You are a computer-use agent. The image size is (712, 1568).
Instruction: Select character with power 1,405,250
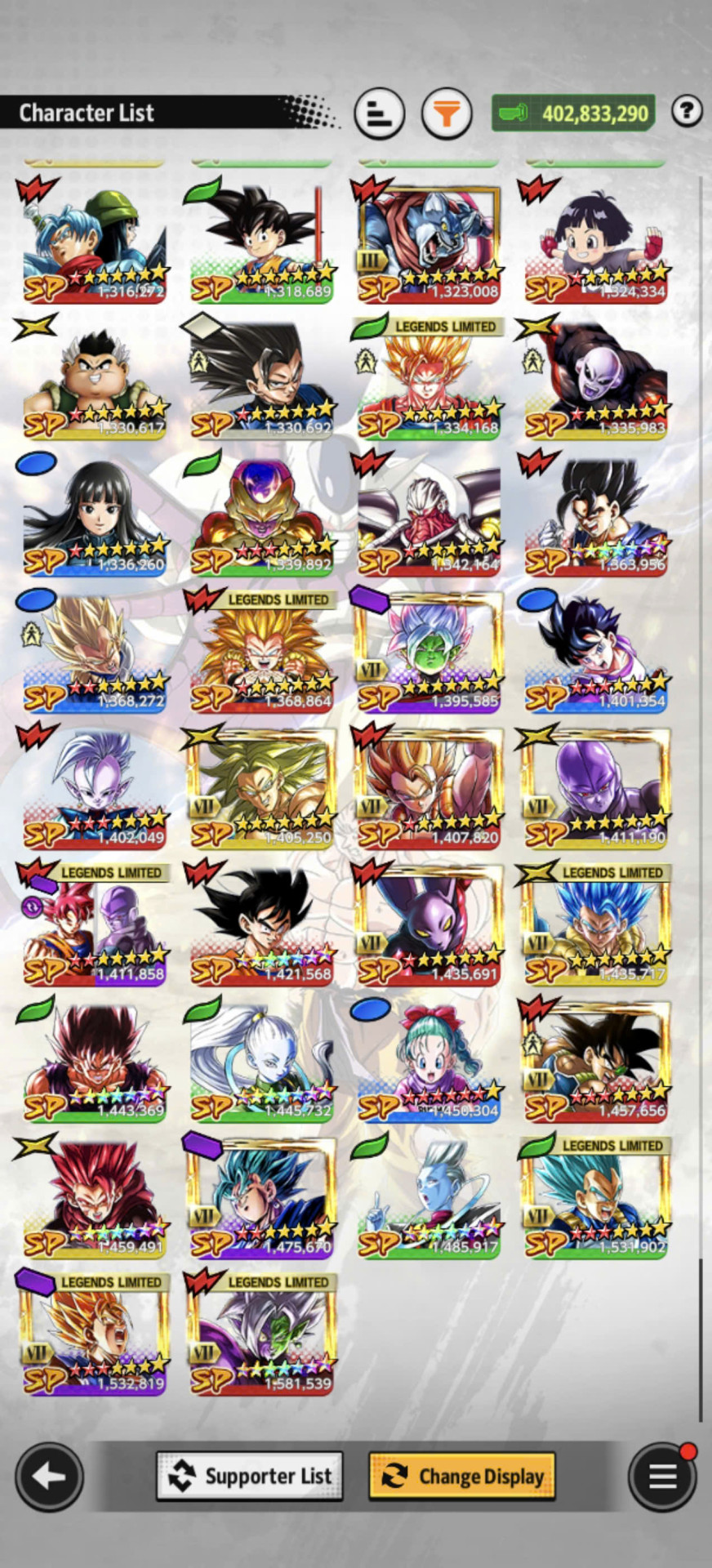click(262, 789)
